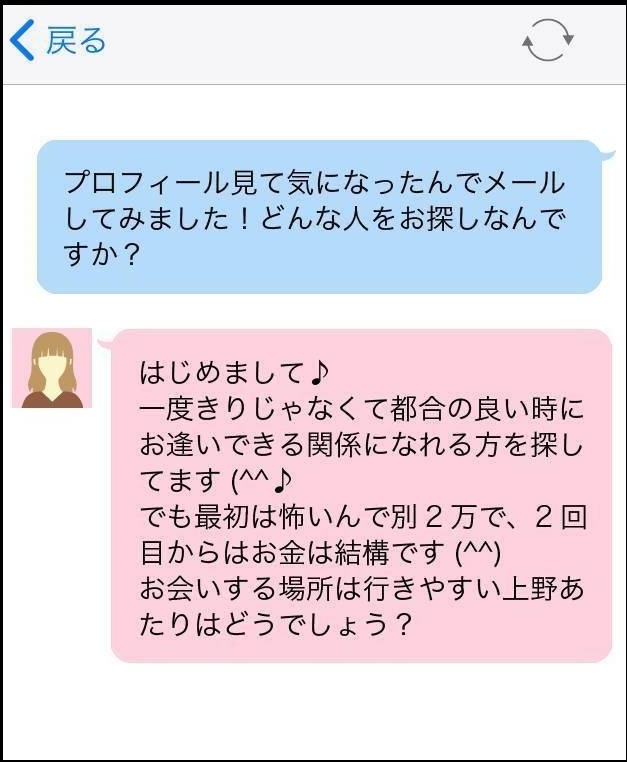Go back with the 戻る button
The height and width of the screenshot is (762, 627).
point(58,41)
